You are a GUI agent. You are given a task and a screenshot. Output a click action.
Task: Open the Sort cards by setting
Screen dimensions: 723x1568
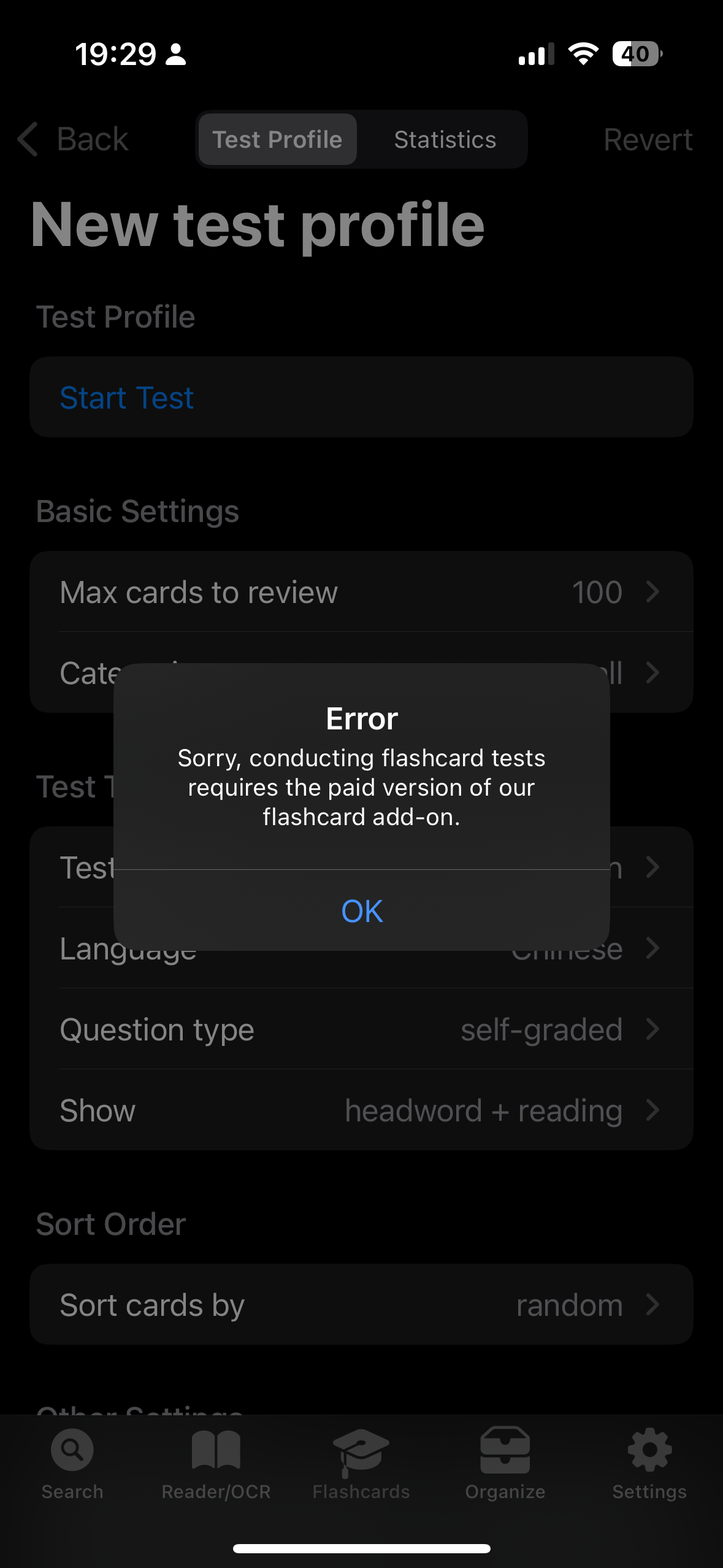(x=361, y=1304)
